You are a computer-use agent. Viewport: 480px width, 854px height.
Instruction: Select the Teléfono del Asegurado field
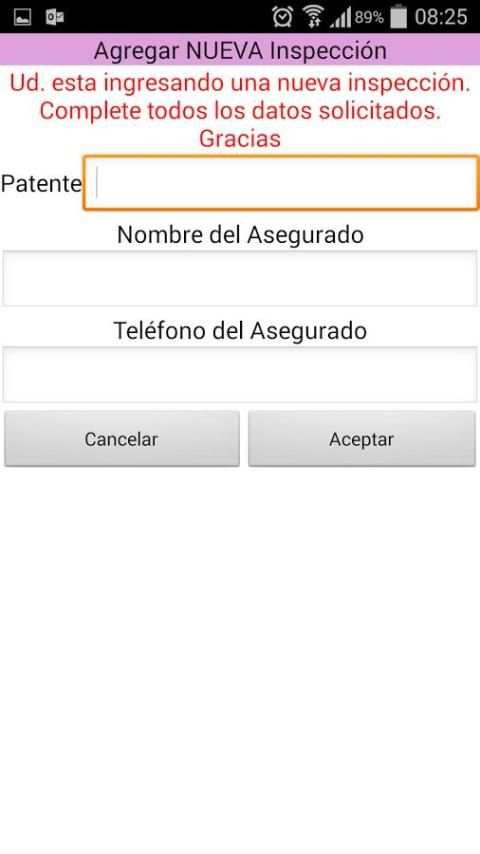pos(240,374)
